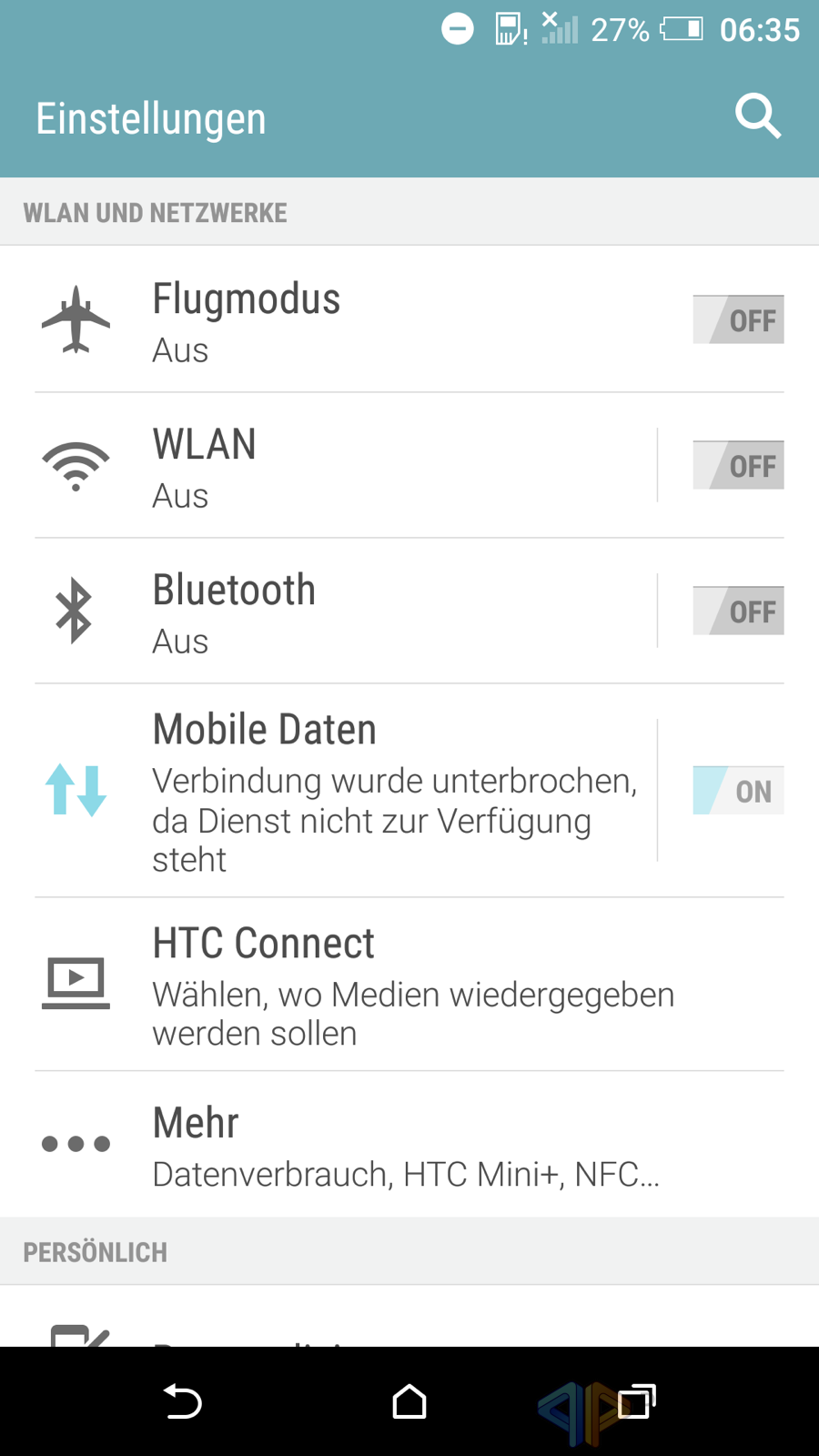Tap the system back button
This screenshot has height=1456, width=819.
tap(182, 1401)
